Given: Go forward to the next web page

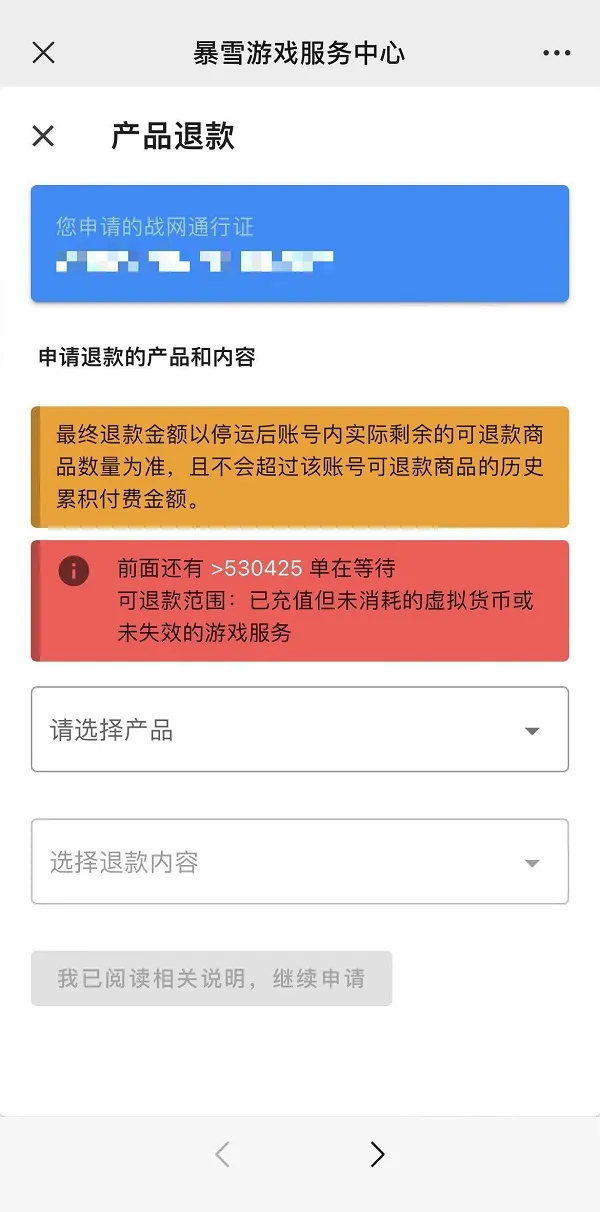Looking at the screenshot, I should click(377, 1155).
